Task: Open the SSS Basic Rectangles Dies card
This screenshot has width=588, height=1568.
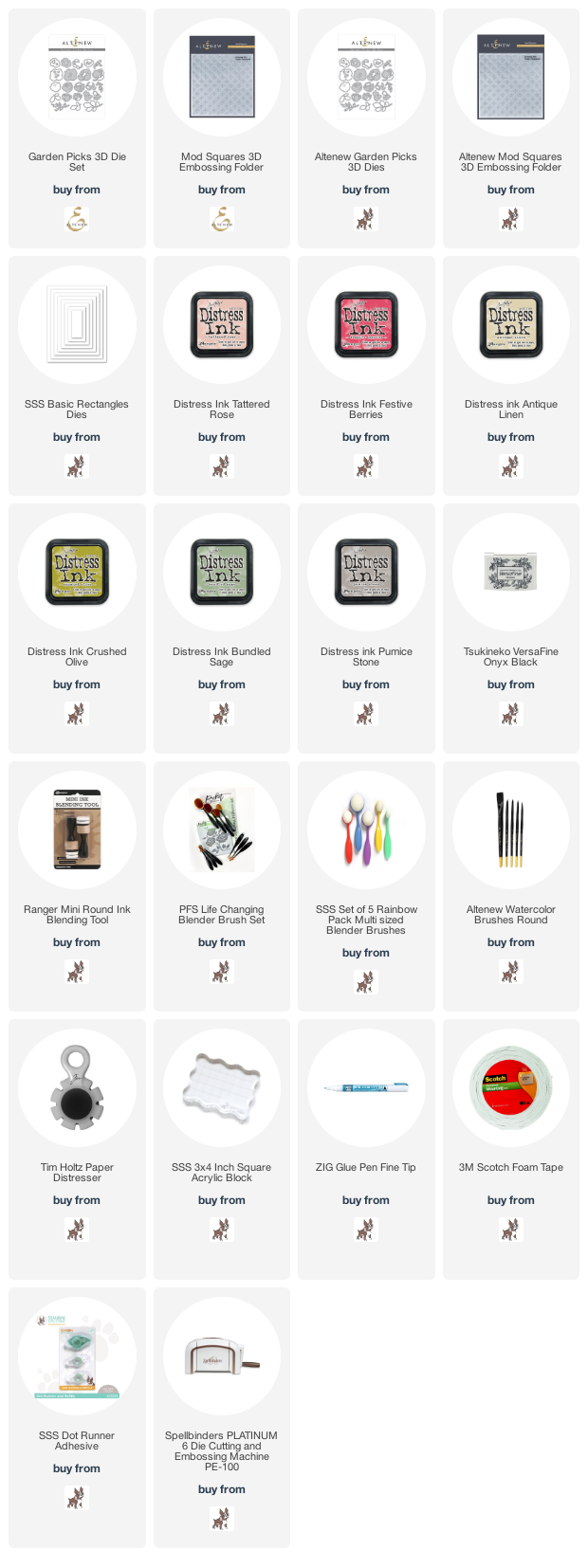Action: click(77, 325)
